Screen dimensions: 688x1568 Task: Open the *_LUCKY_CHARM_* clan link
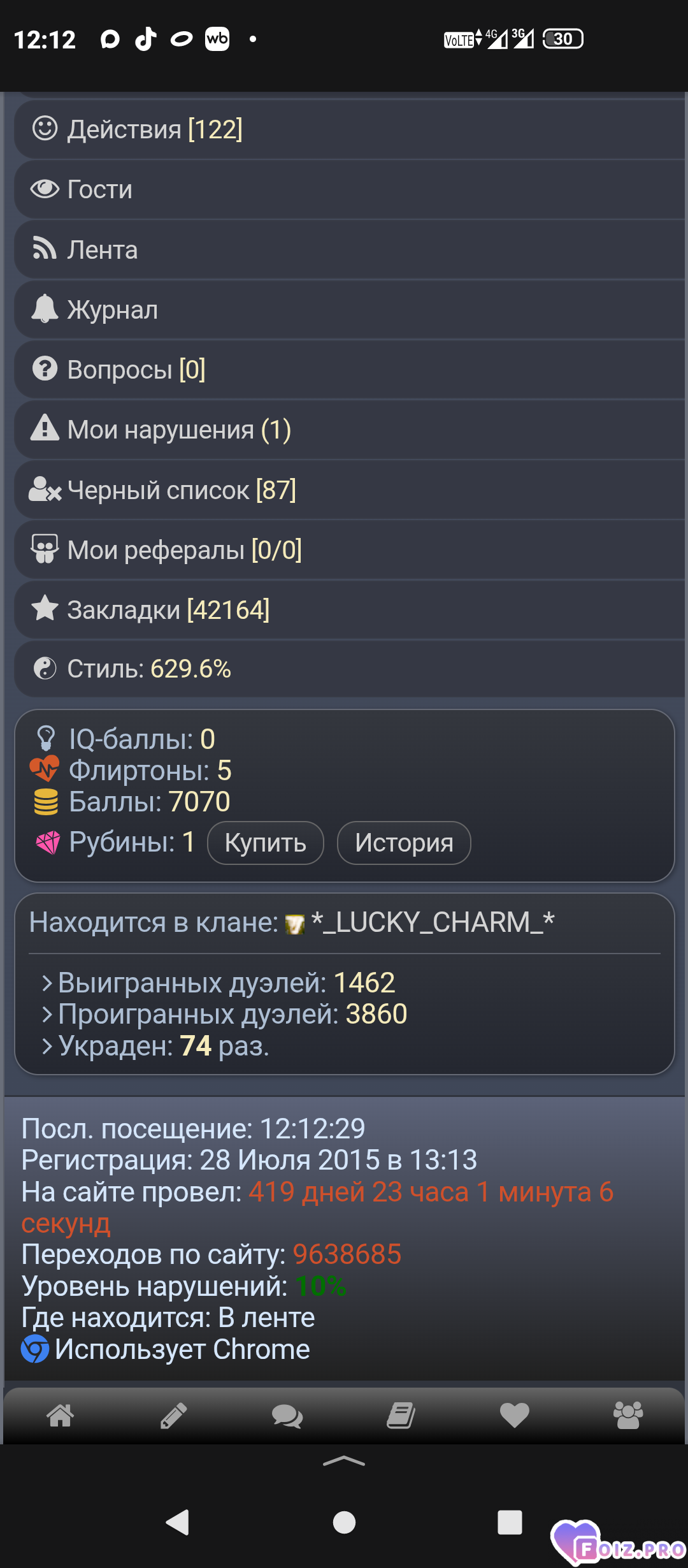click(433, 922)
